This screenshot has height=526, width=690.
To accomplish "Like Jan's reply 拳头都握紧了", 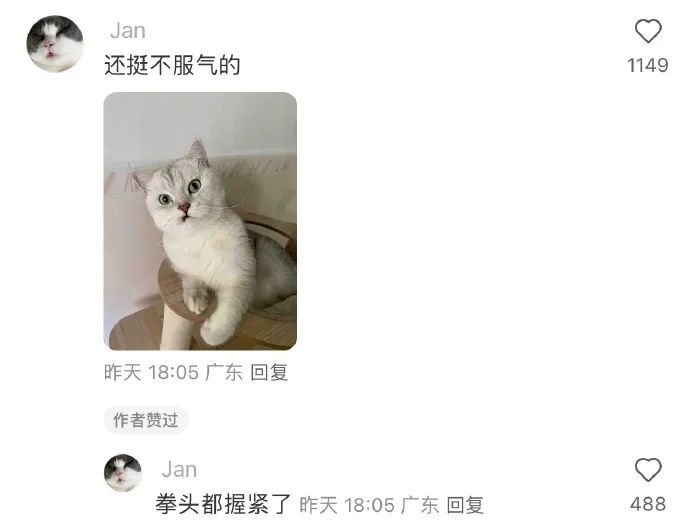I will tap(648, 470).
